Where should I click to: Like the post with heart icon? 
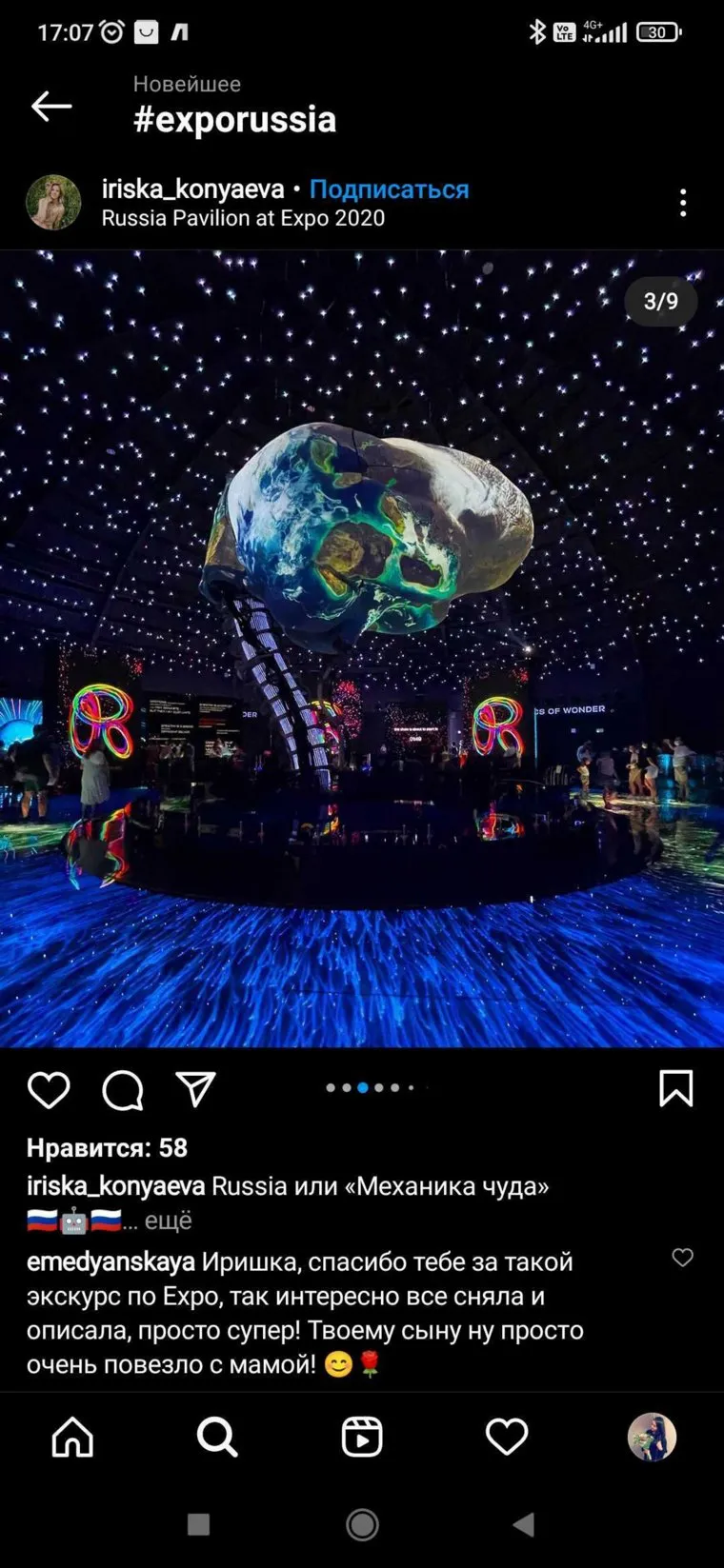click(49, 1090)
